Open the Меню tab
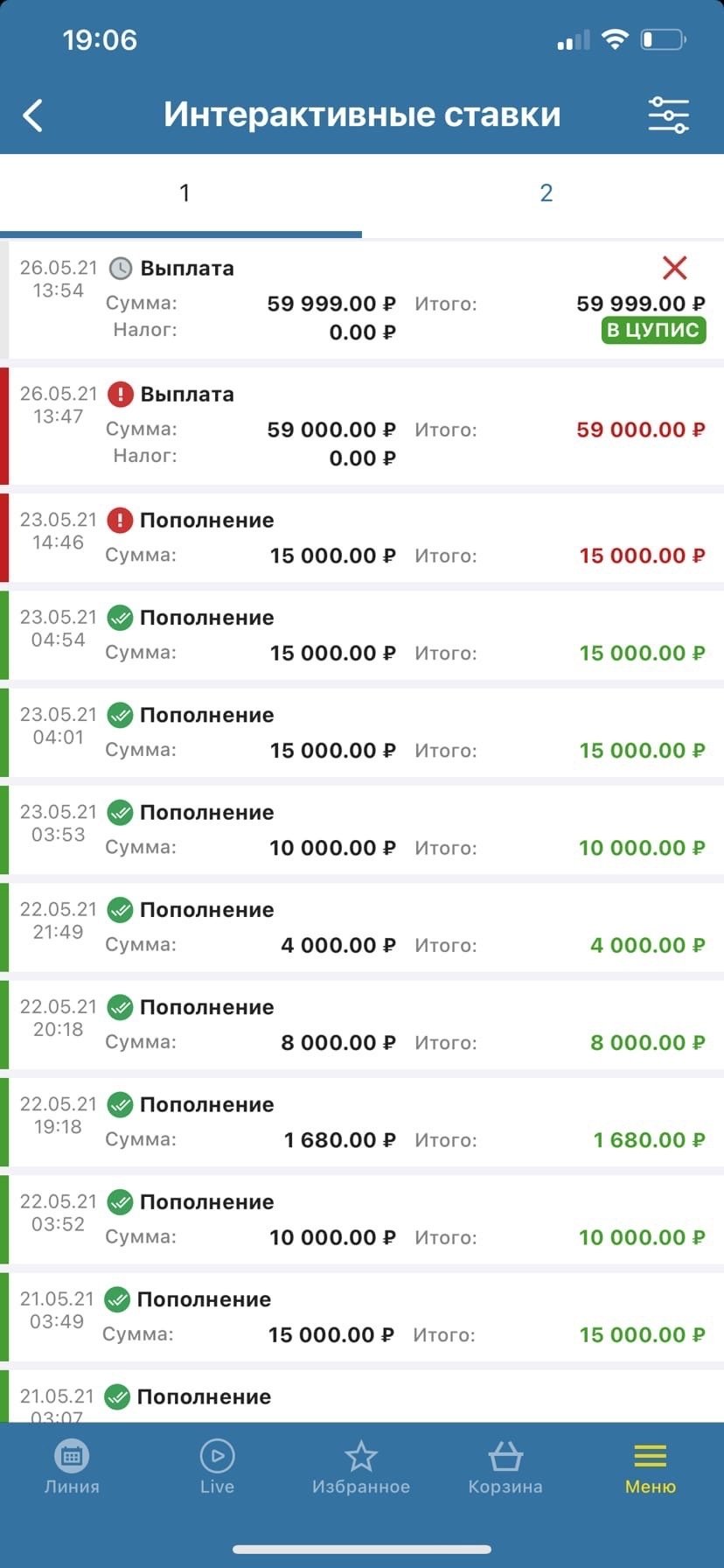 [651, 1467]
